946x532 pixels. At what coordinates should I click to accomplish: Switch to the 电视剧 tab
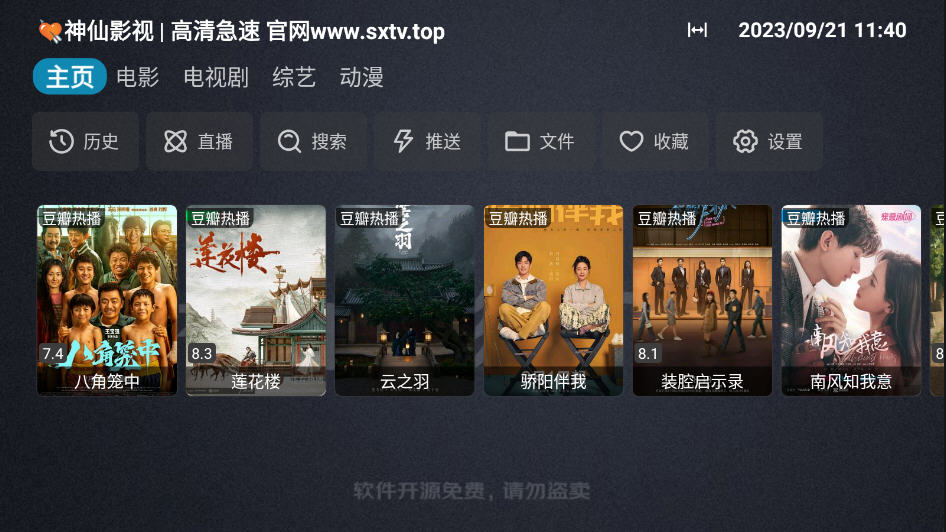coord(216,77)
